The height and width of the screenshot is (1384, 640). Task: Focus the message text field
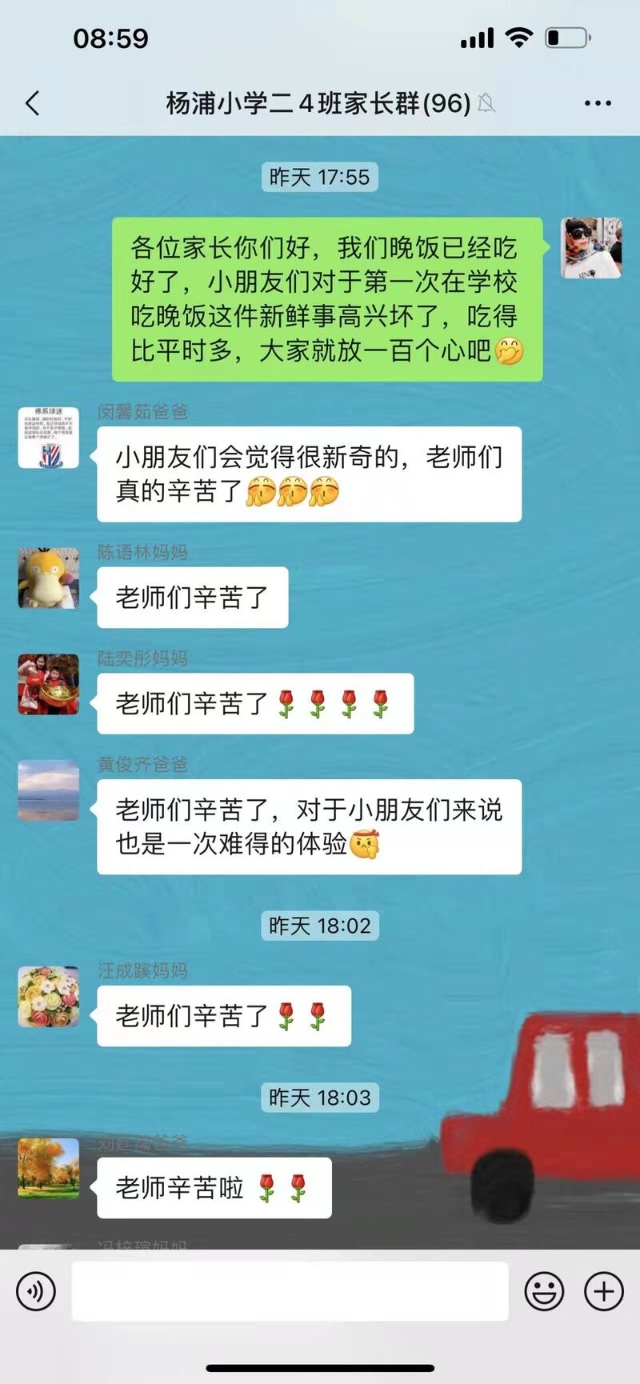click(290, 1292)
